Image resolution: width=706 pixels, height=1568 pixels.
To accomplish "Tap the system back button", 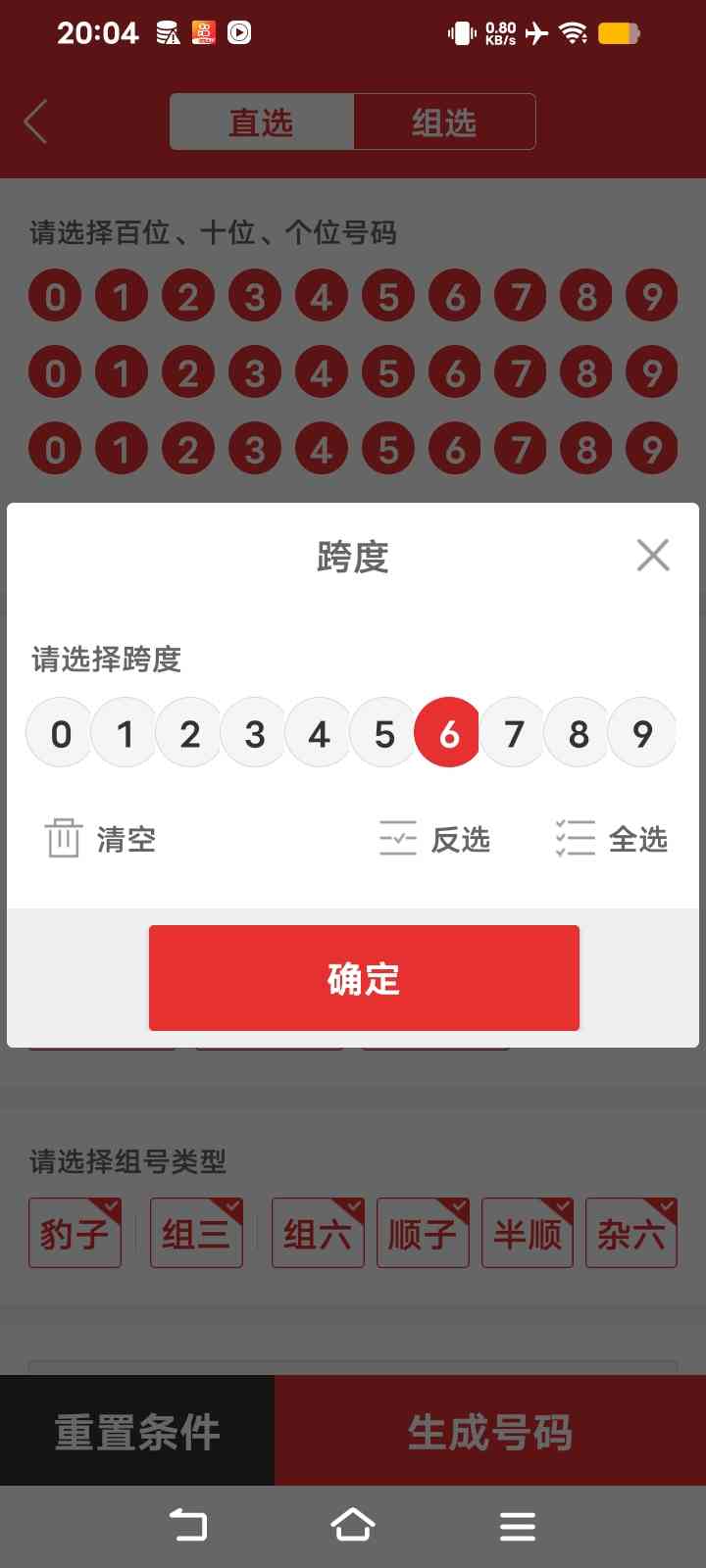I will 188,1525.
